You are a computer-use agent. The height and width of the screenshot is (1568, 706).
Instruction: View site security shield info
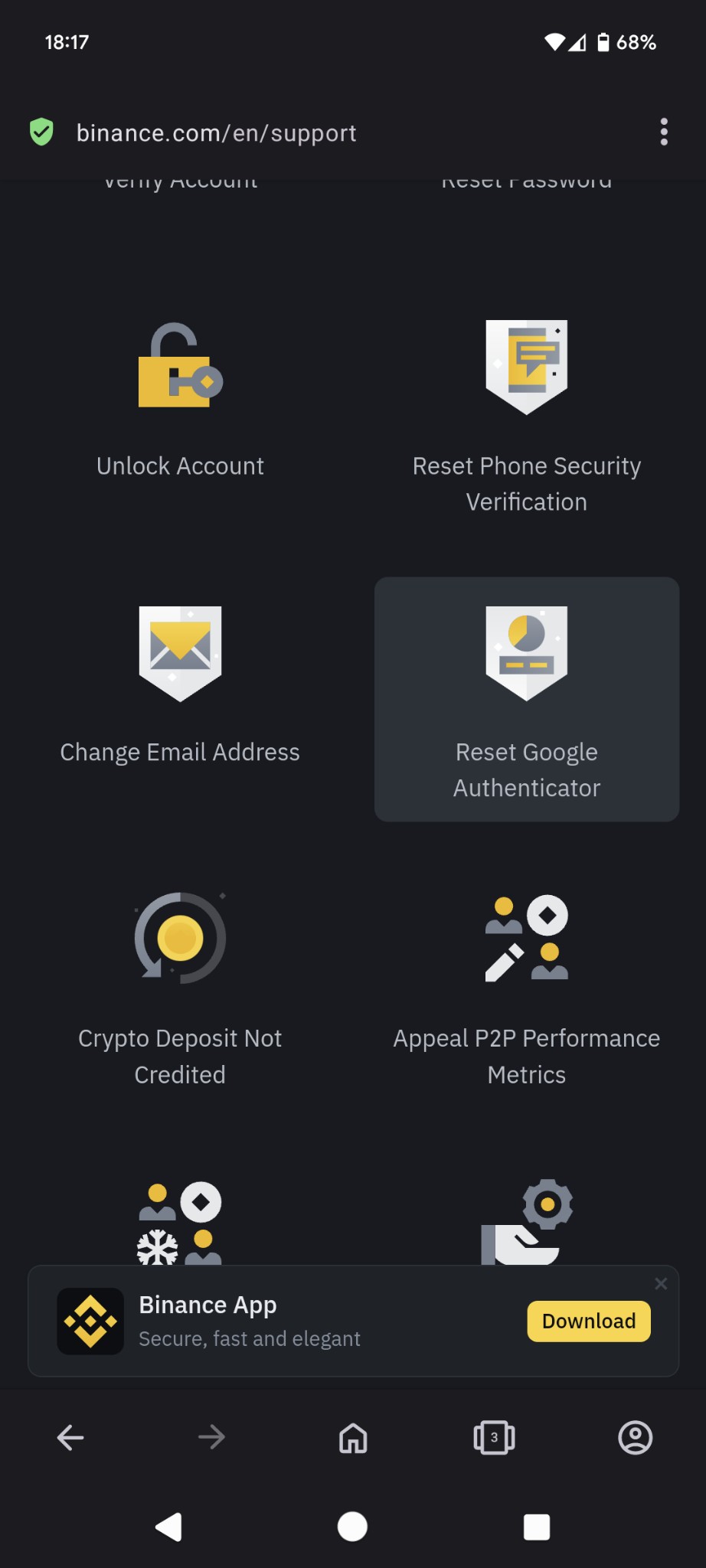pos(41,132)
